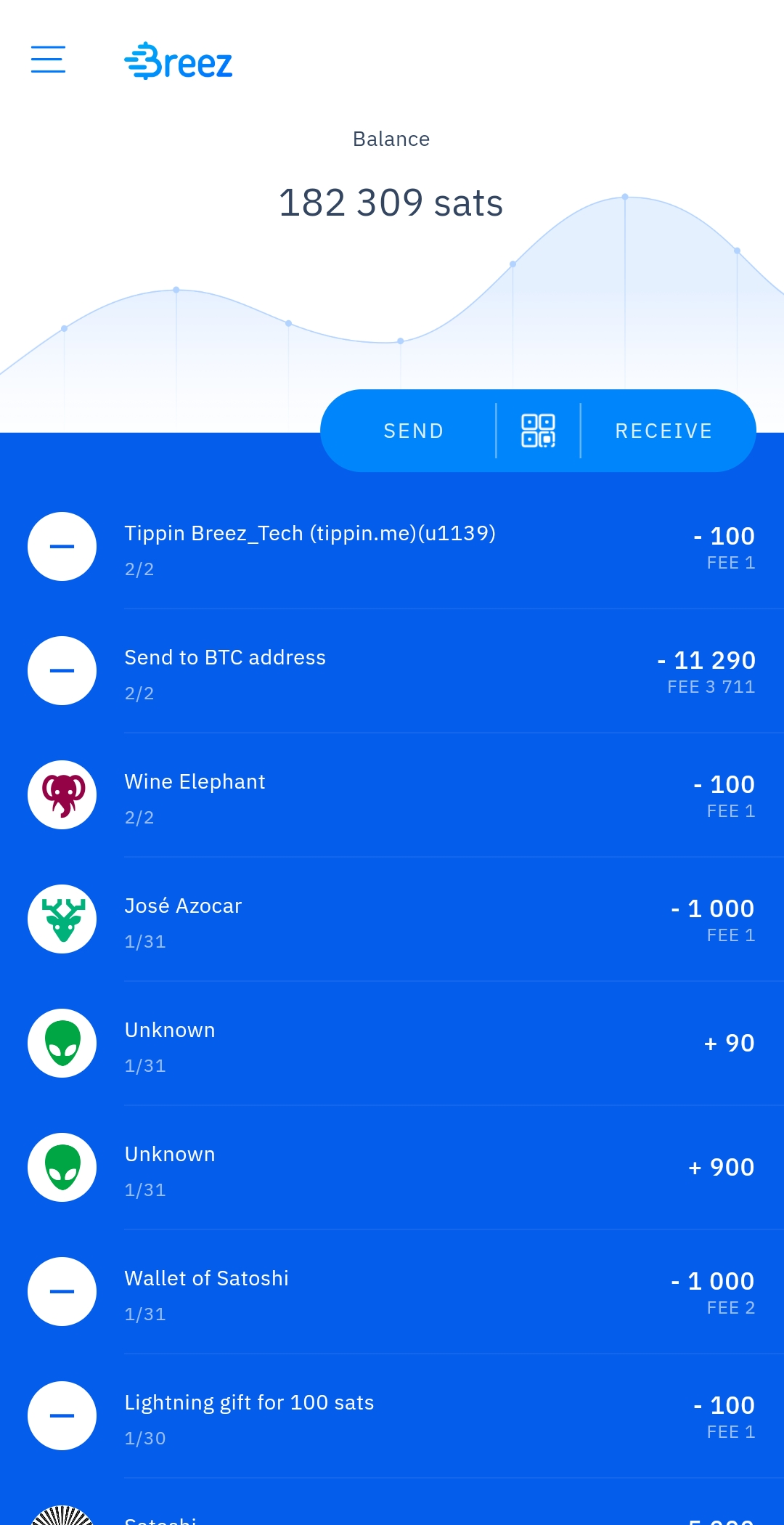Tap the alien avatar beside the +900 payment

[62, 1168]
